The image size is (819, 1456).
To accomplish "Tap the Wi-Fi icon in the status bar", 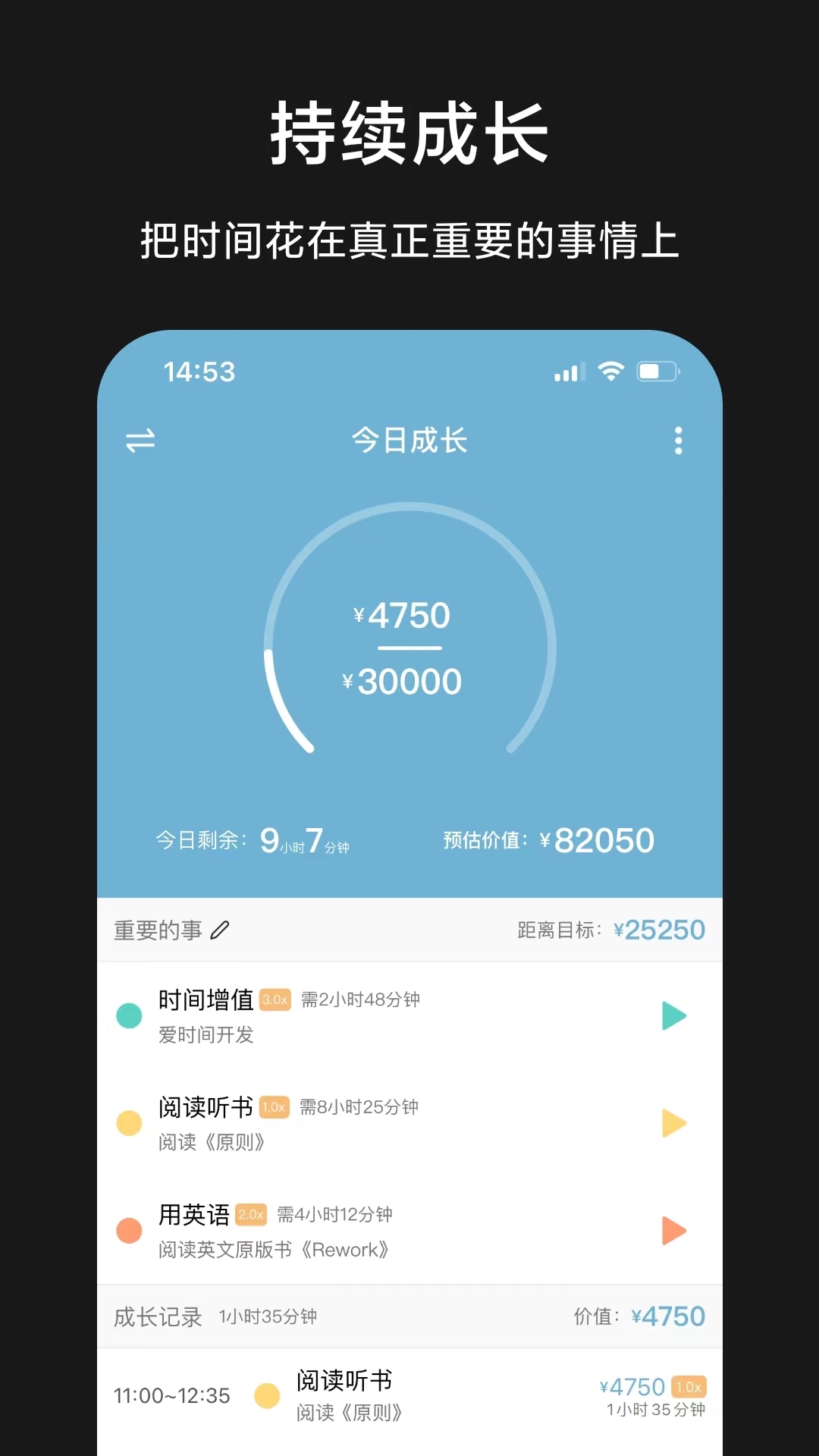I will coord(611,371).
